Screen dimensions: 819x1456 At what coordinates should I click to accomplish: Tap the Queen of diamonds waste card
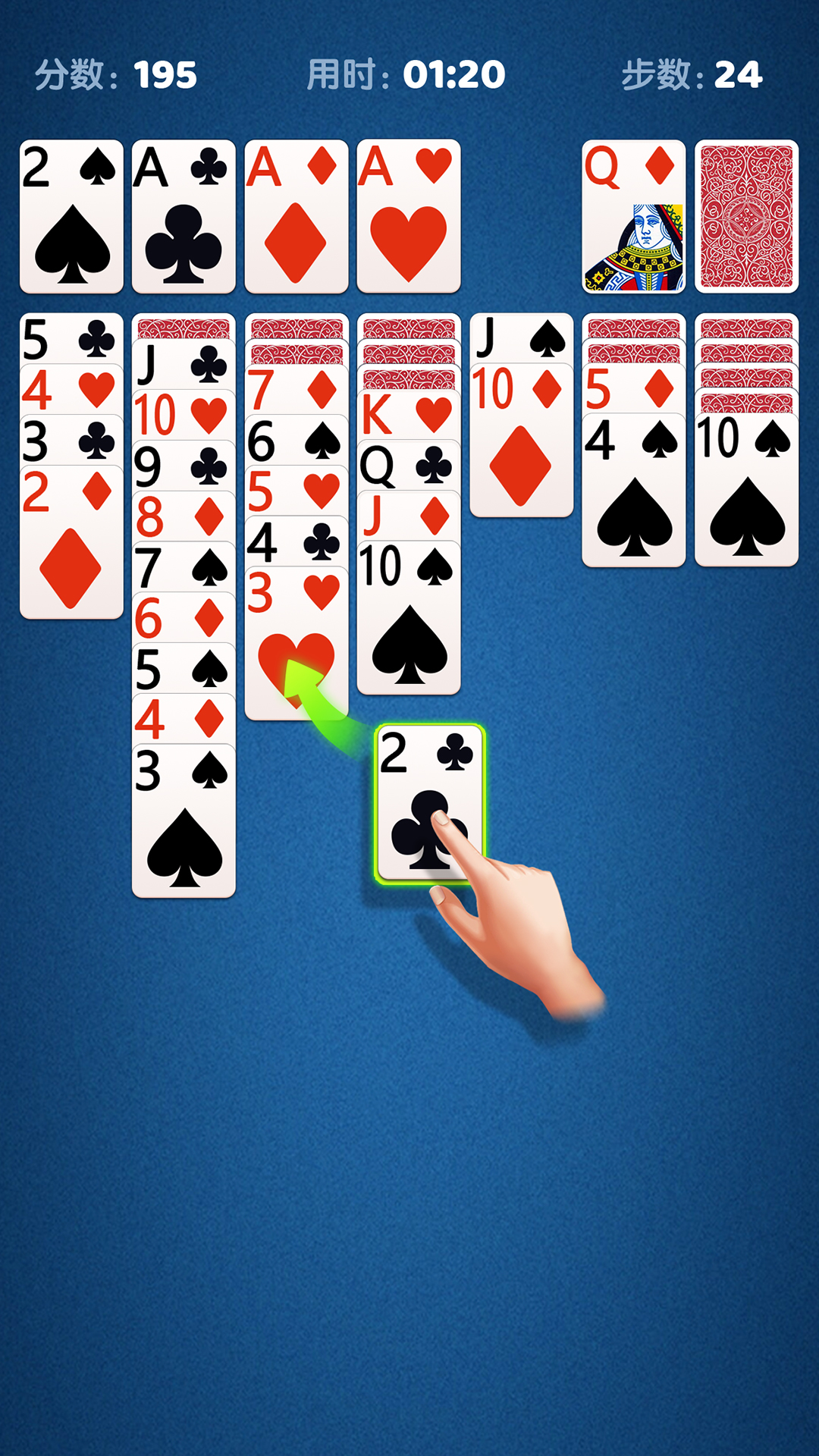coord(633,216)
